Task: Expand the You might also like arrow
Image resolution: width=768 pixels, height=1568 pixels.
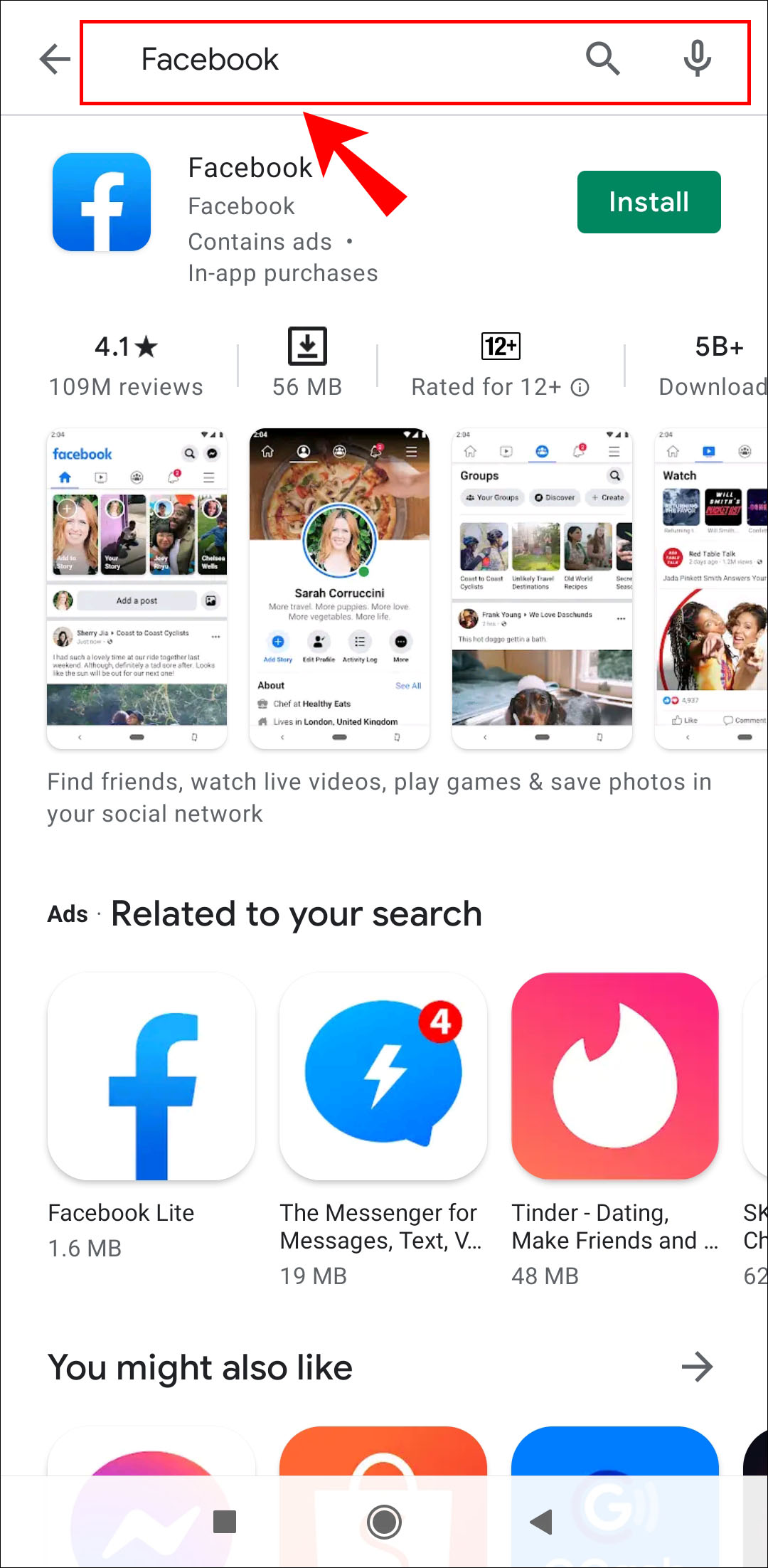Action: [x=697, y=1367]
